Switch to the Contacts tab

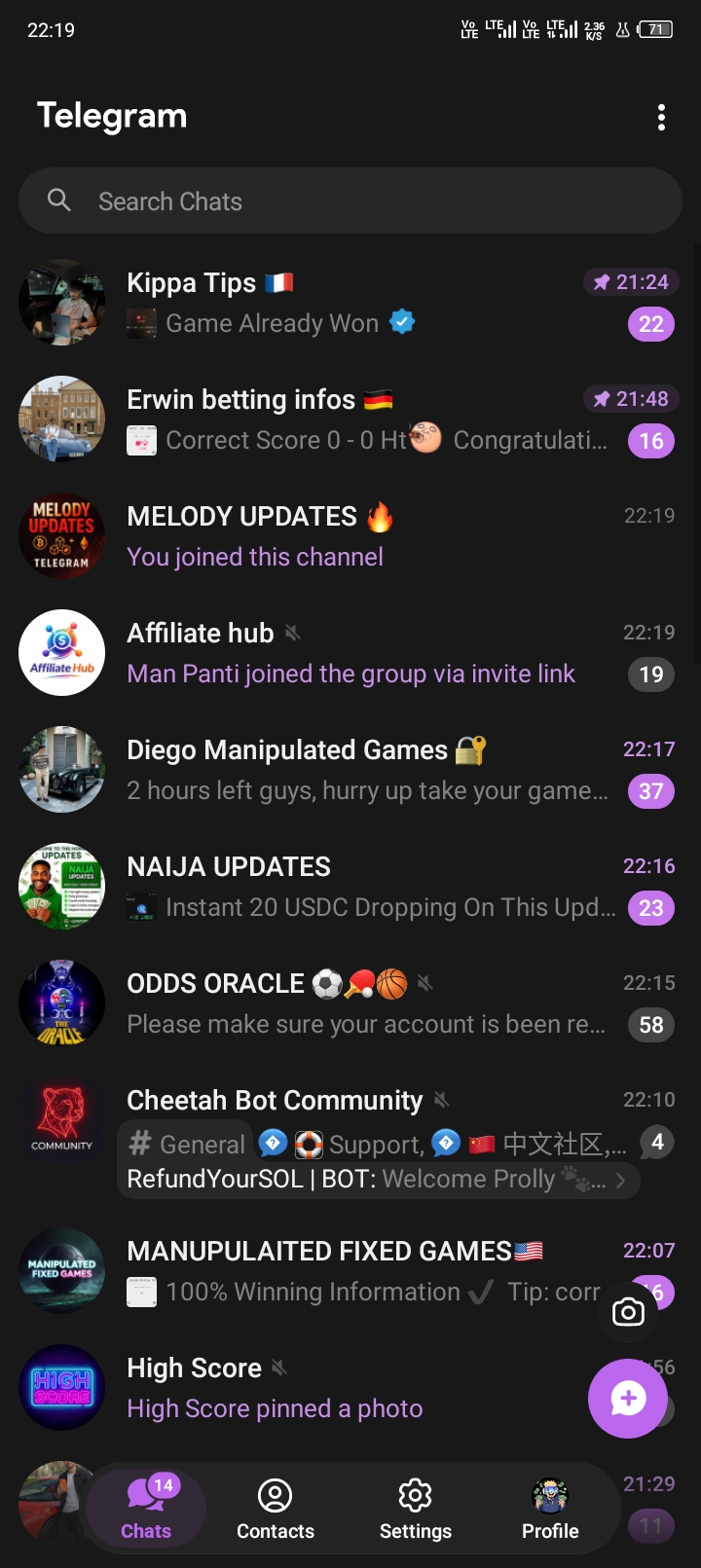click(x=276, y=1508)
